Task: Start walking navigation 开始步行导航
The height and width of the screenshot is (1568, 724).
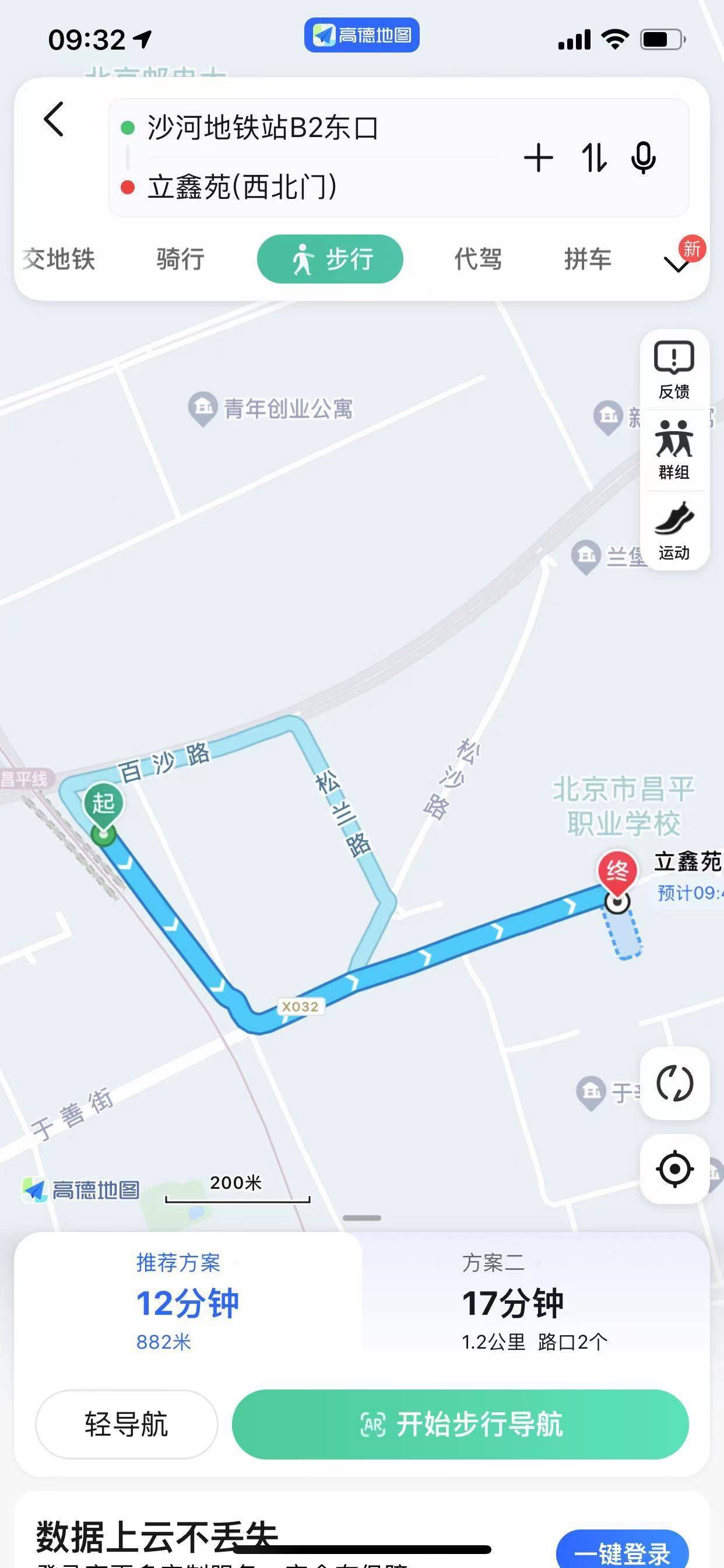Action: coord(460,1424)
